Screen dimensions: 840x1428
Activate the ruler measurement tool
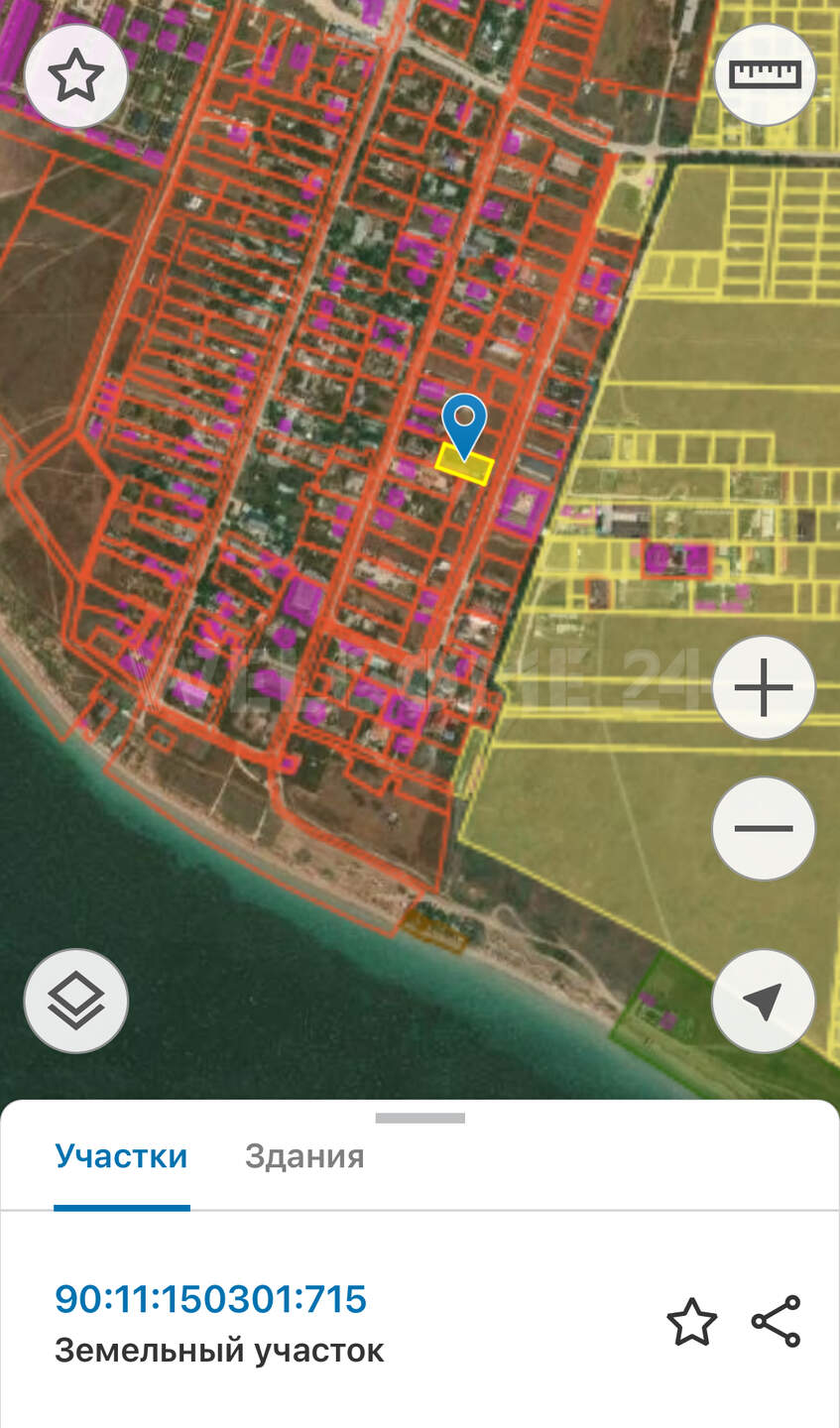(764, 75)
